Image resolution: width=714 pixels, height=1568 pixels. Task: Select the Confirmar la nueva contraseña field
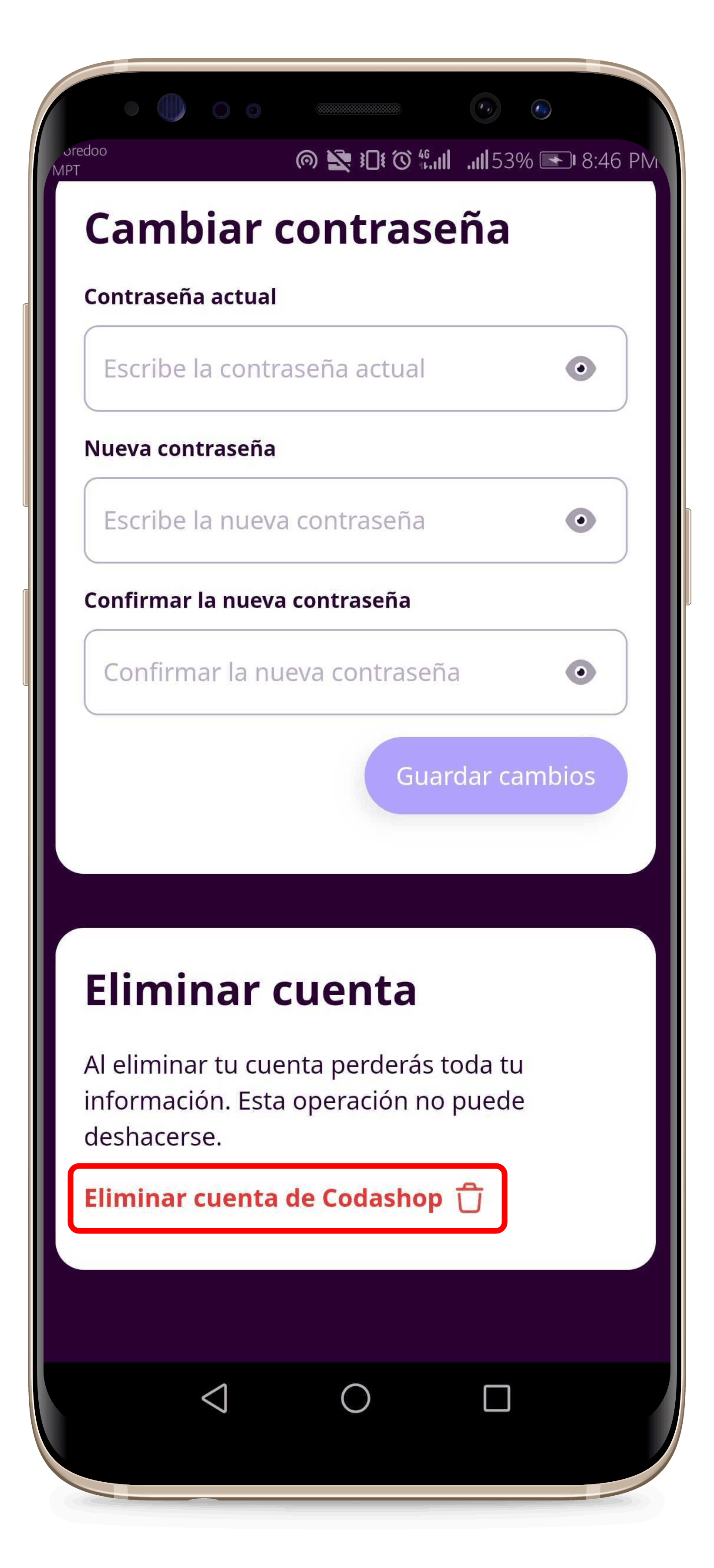click(355, 672)
